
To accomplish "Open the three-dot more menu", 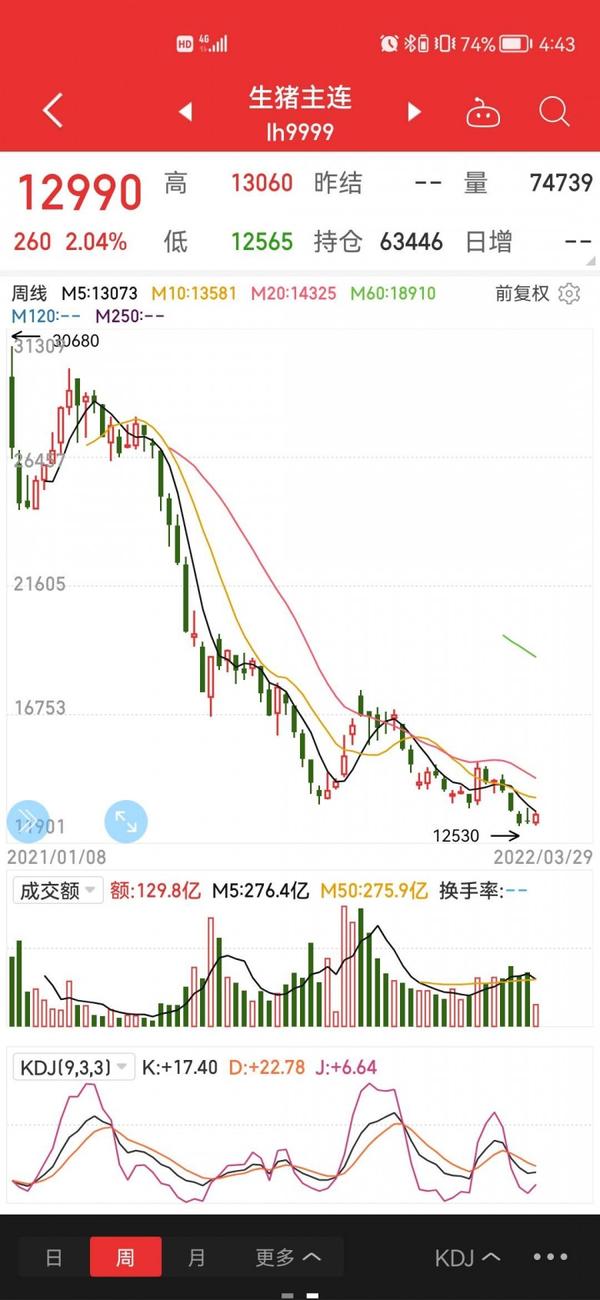I will pos(551,1257).
